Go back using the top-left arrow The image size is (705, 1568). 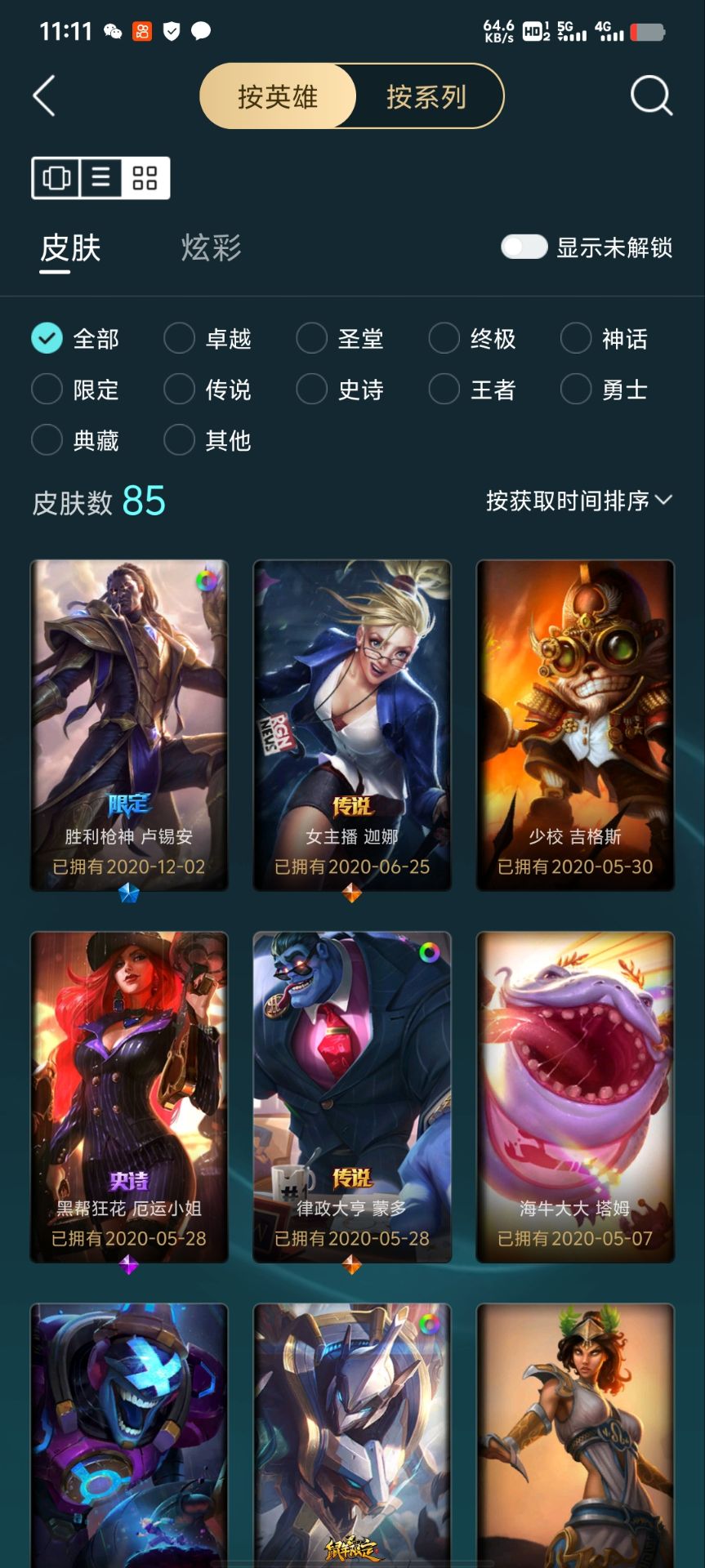(x=44, y=96)
